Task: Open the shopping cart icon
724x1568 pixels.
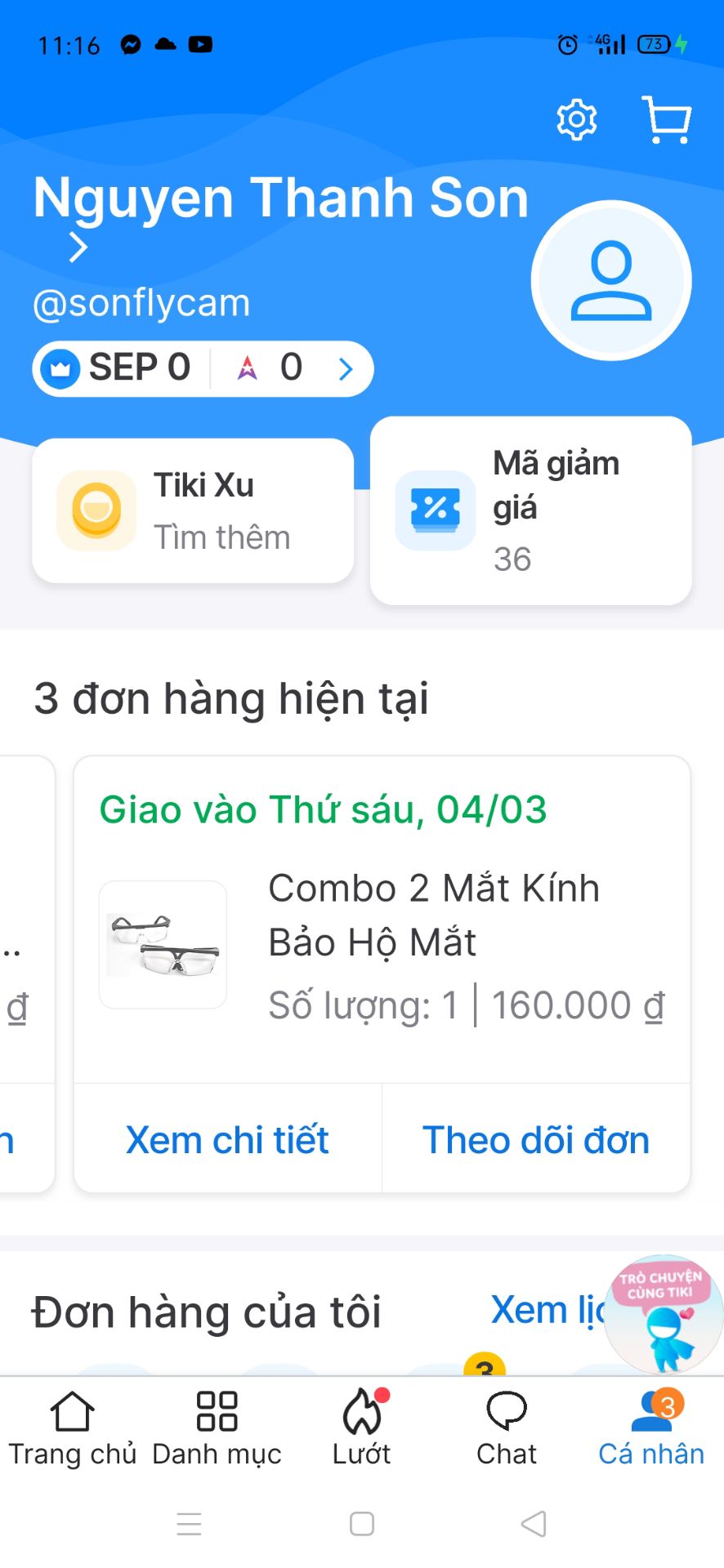Action: (666, 118)
